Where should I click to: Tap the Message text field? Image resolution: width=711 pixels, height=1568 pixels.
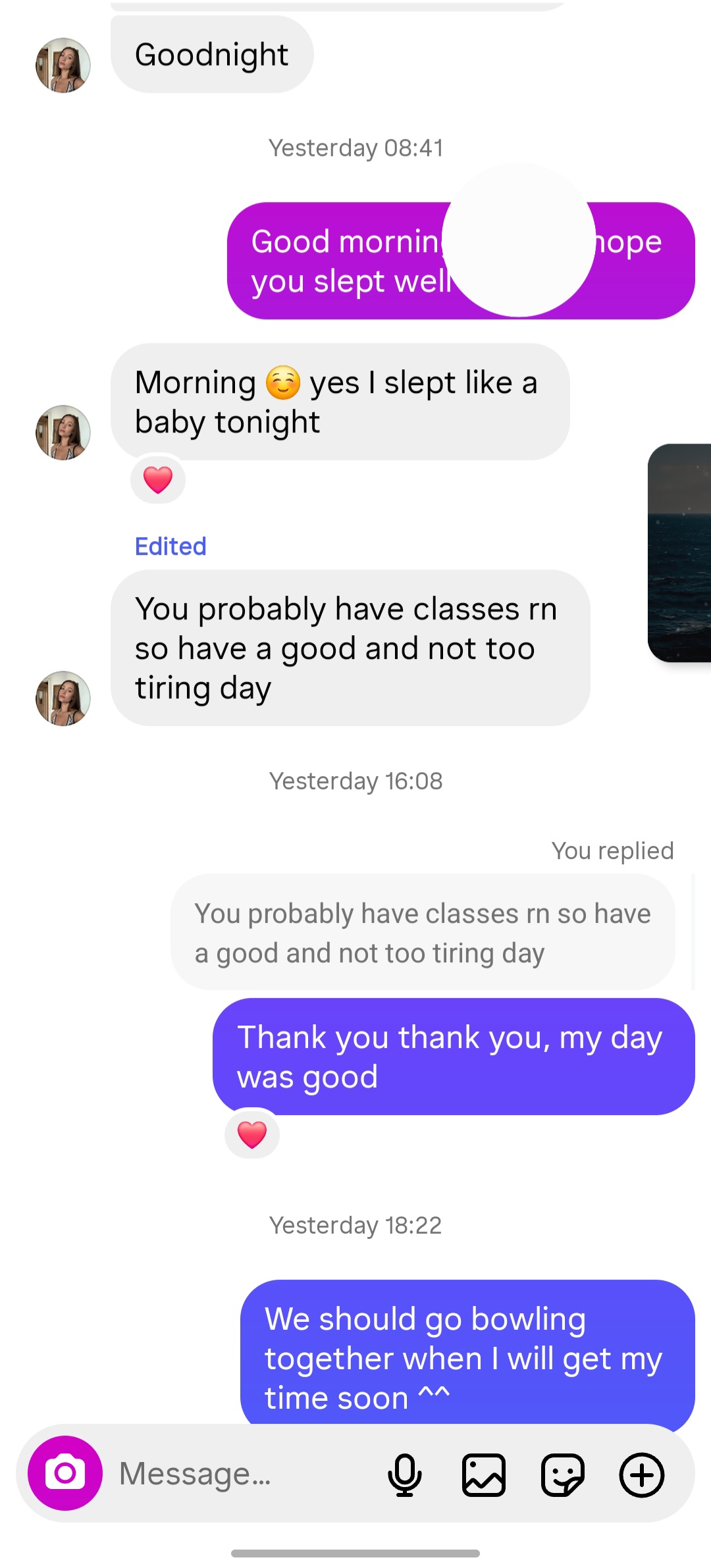click(x=237, y=1473)
